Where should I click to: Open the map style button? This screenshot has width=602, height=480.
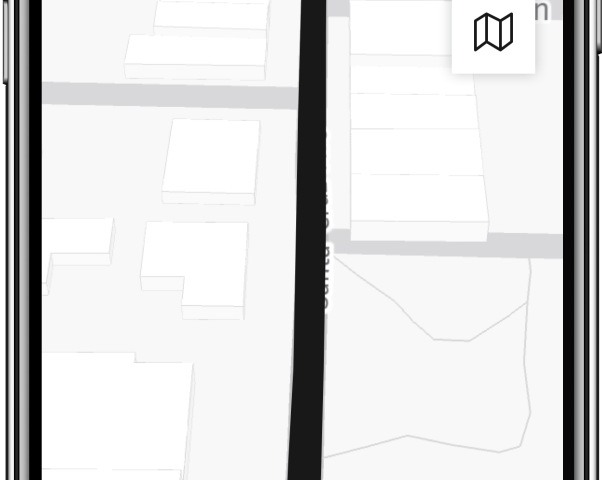click(493, 33)
